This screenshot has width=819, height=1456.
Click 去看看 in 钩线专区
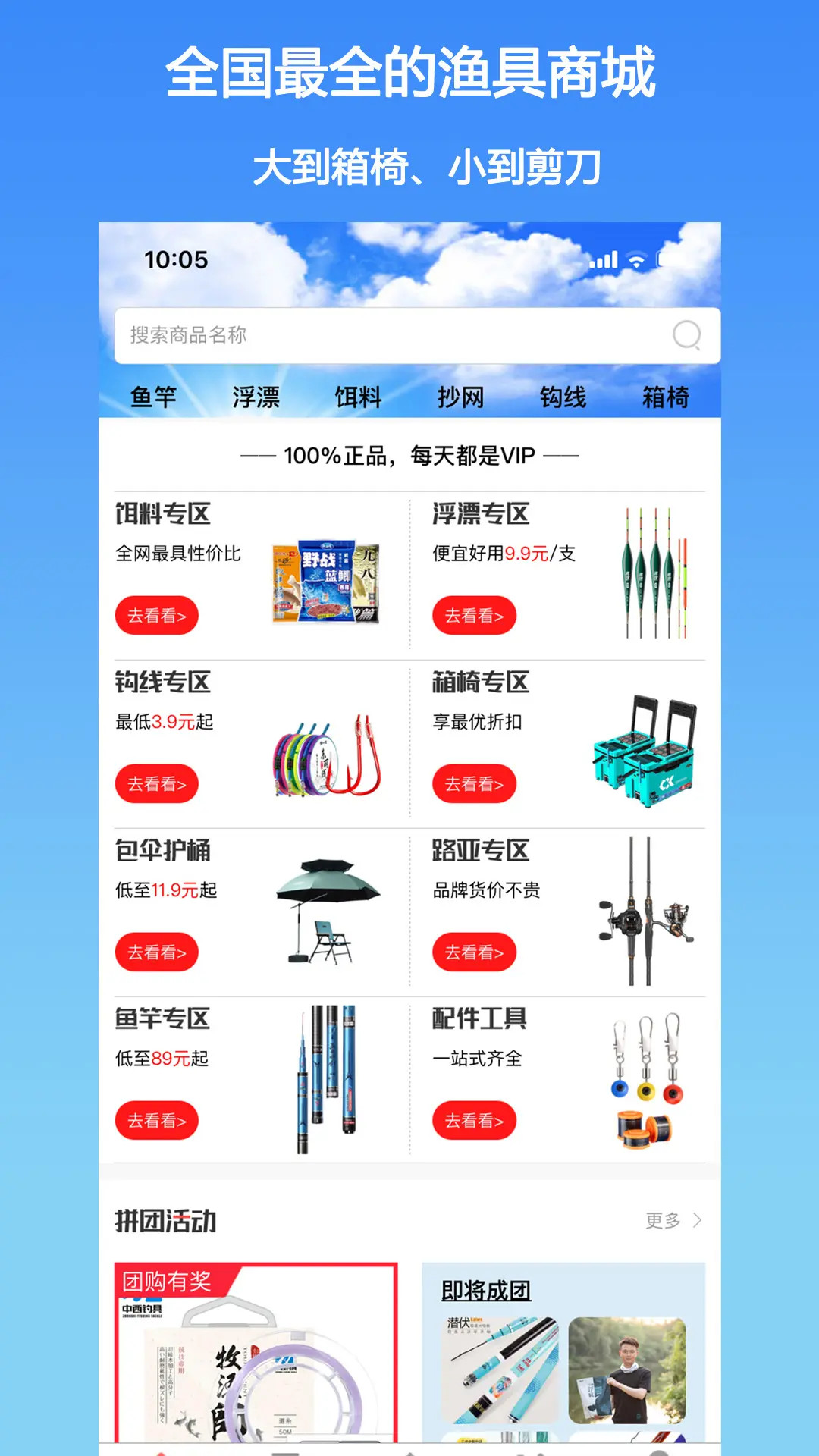(156, 783)
